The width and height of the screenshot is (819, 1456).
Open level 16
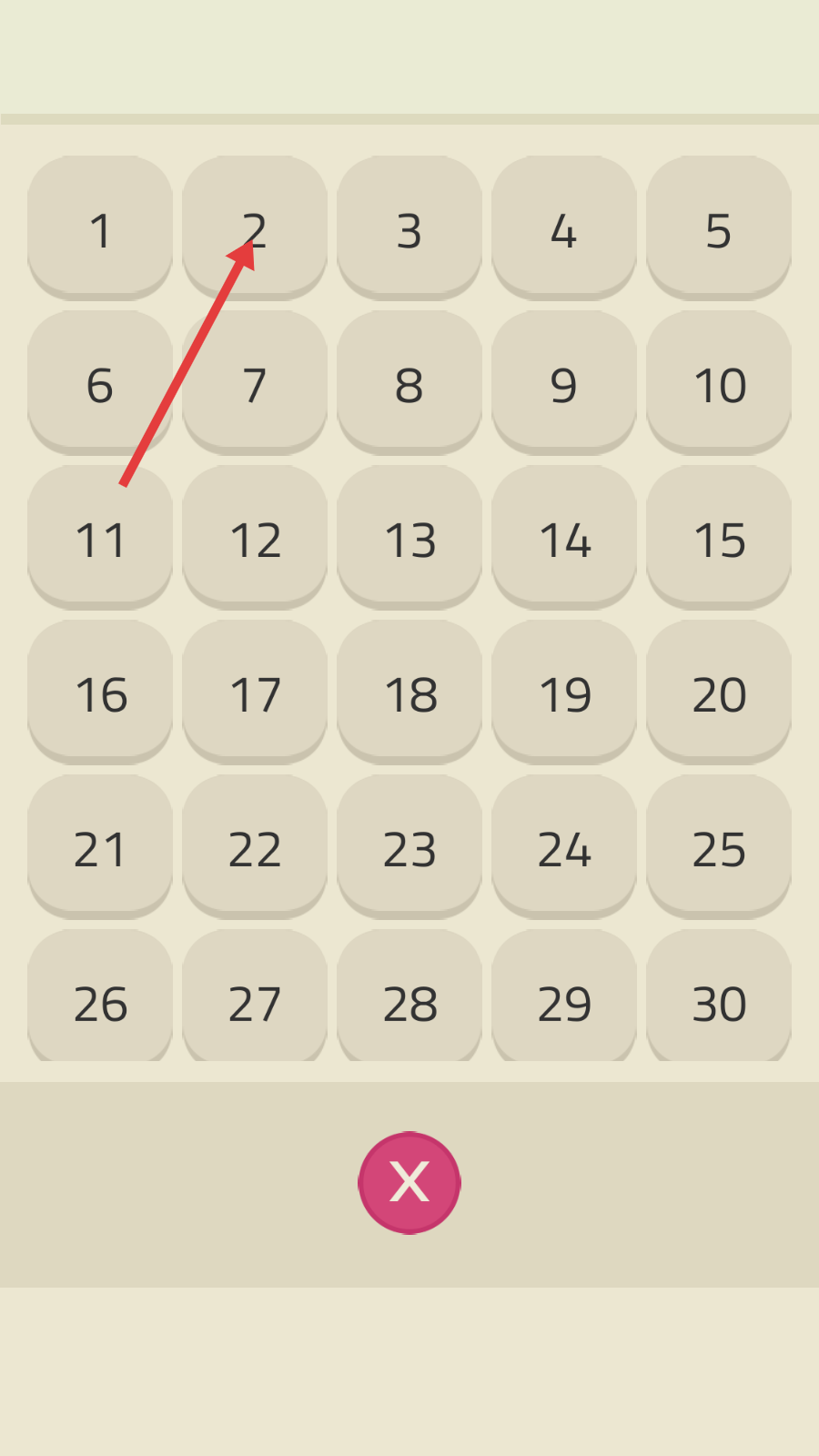[100, 692]
